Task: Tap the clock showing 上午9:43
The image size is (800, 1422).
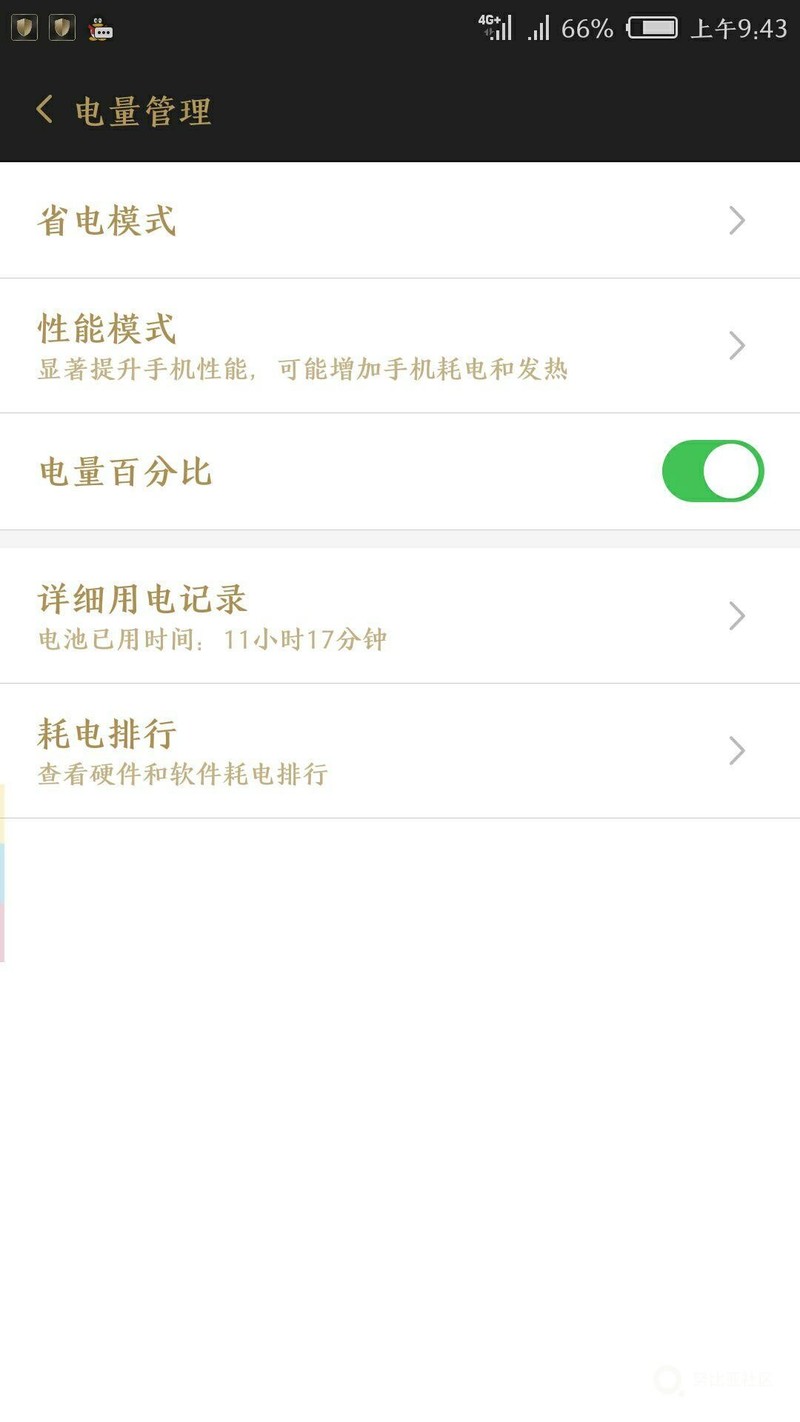Action: (742, 27)
